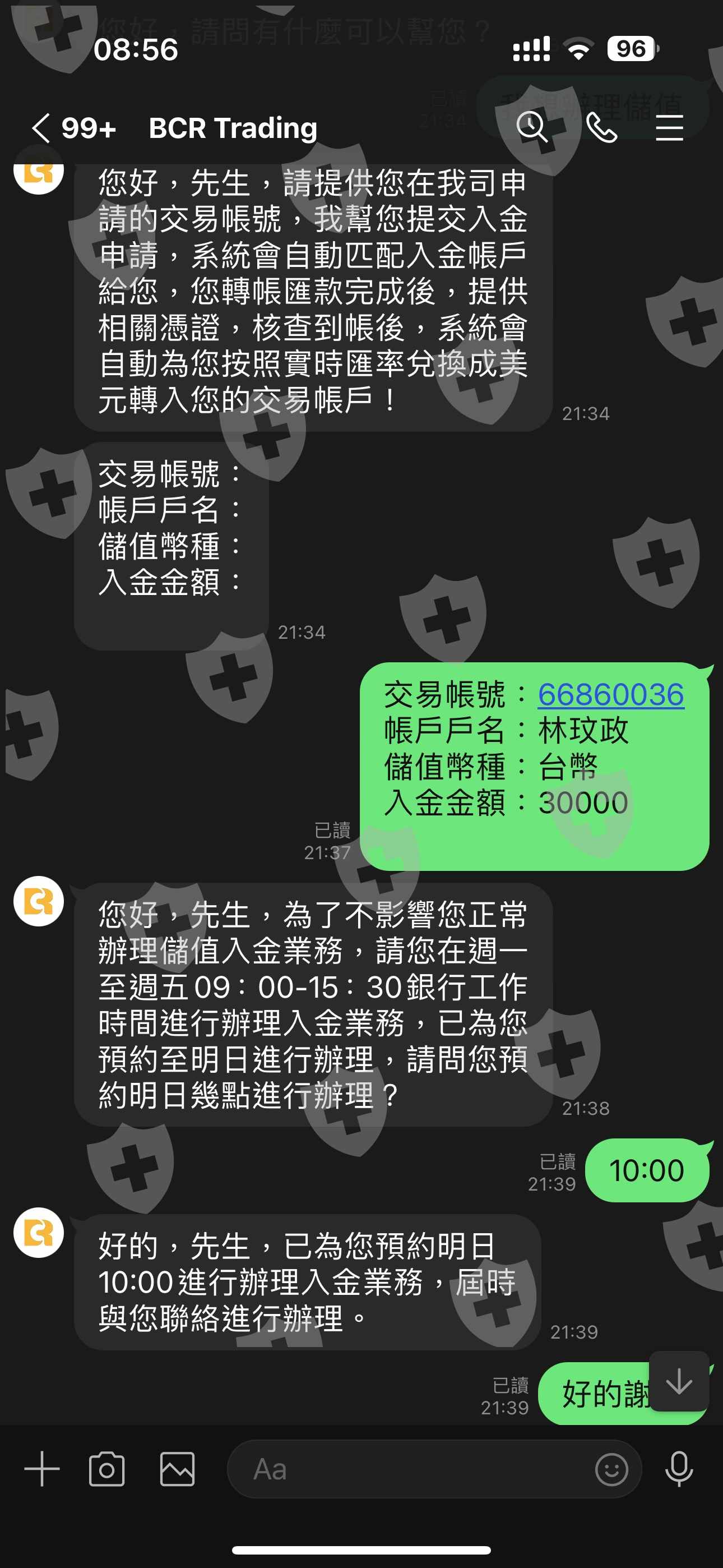Viewport: 723px width, 1568px height.
Task: Jump to latest message with down arrow
Action: (679, 1382)
